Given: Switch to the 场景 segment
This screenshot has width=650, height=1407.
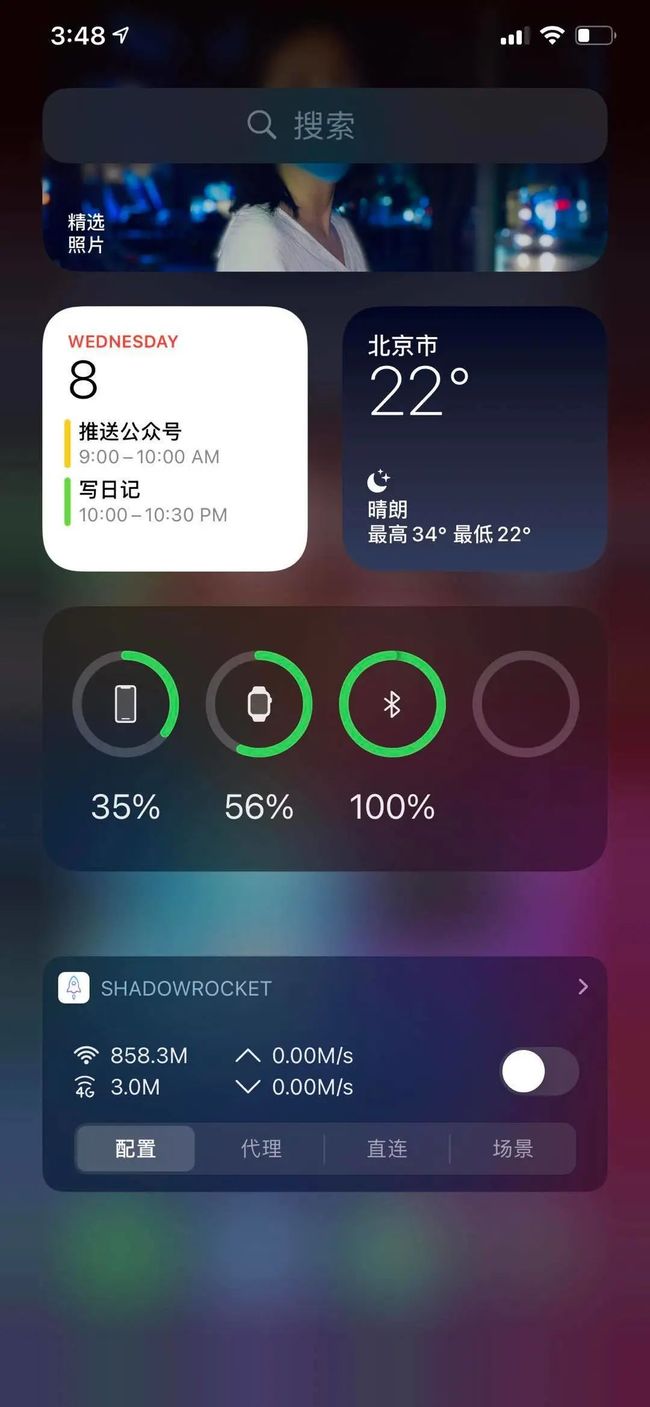Looking at the screenshot, I should (513, 1148).
